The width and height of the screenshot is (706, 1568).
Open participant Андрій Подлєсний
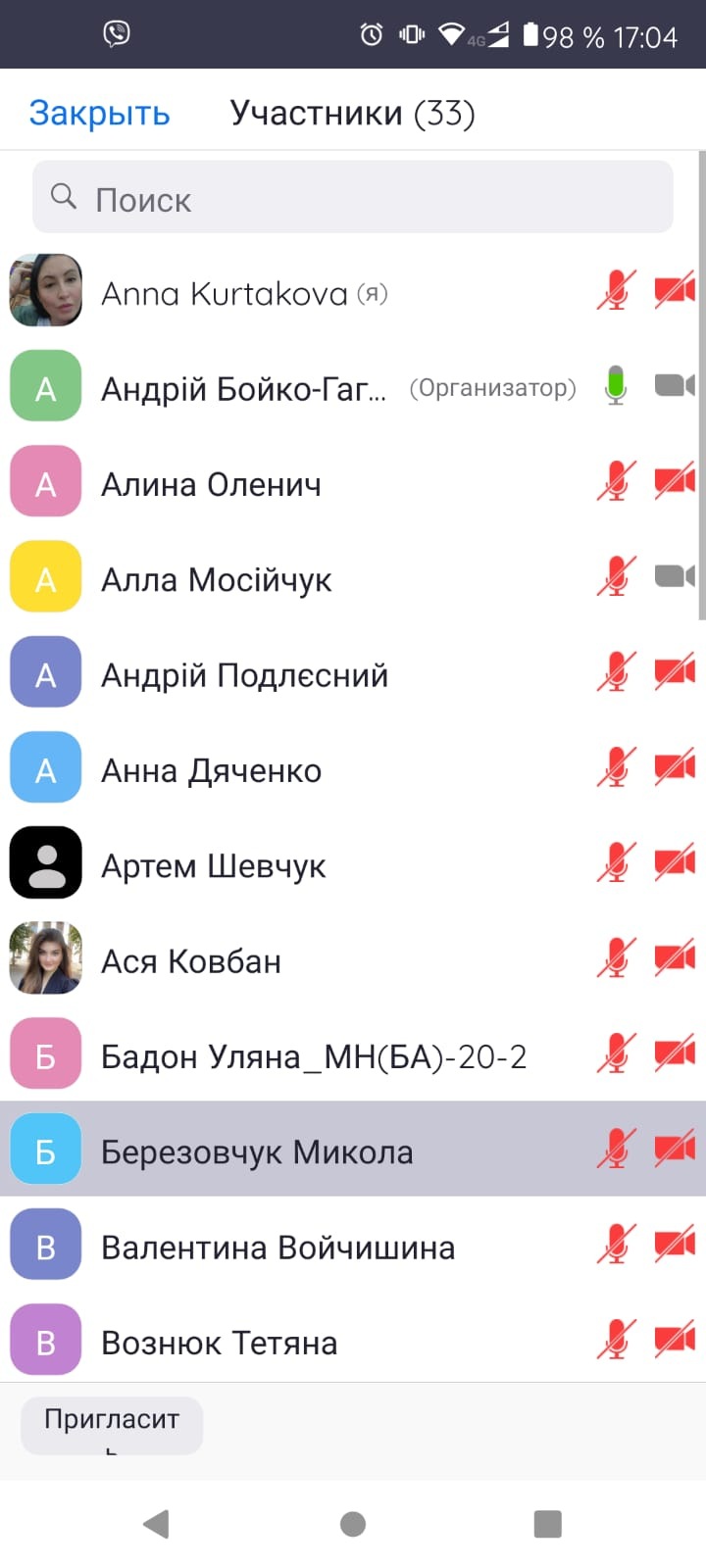245,675
